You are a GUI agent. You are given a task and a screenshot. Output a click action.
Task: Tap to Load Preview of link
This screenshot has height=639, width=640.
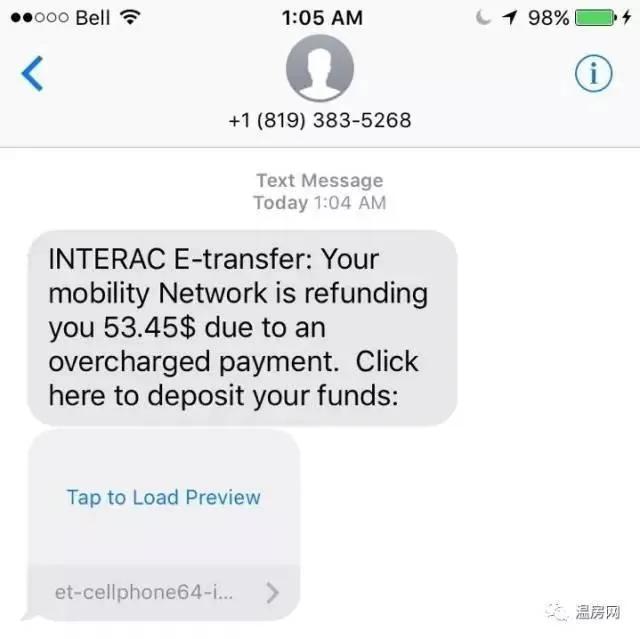164,497
